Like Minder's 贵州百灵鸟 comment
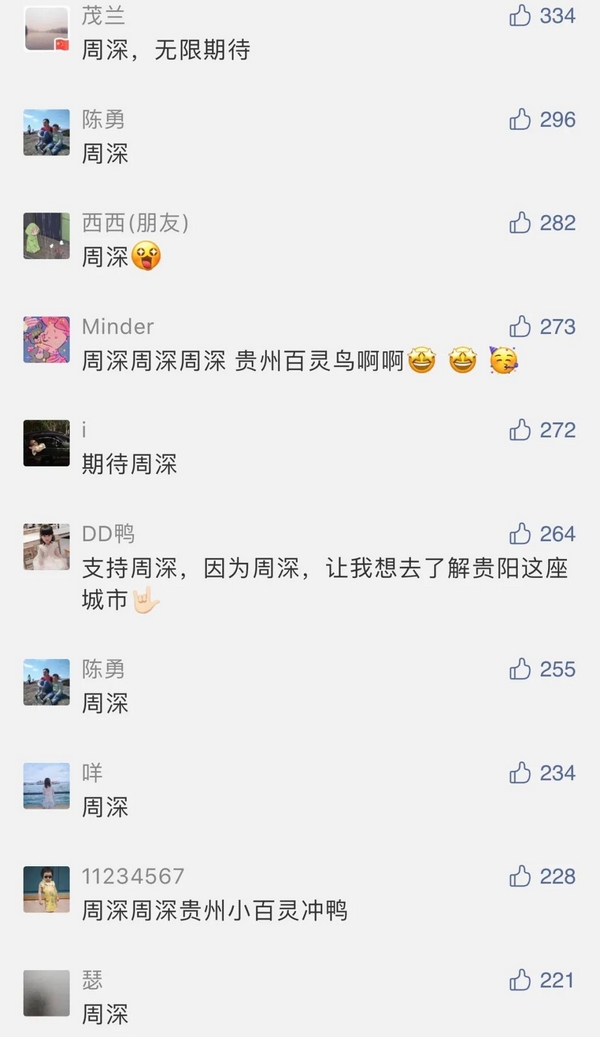The image size is (600, 1037). click(x=520, y=326)
